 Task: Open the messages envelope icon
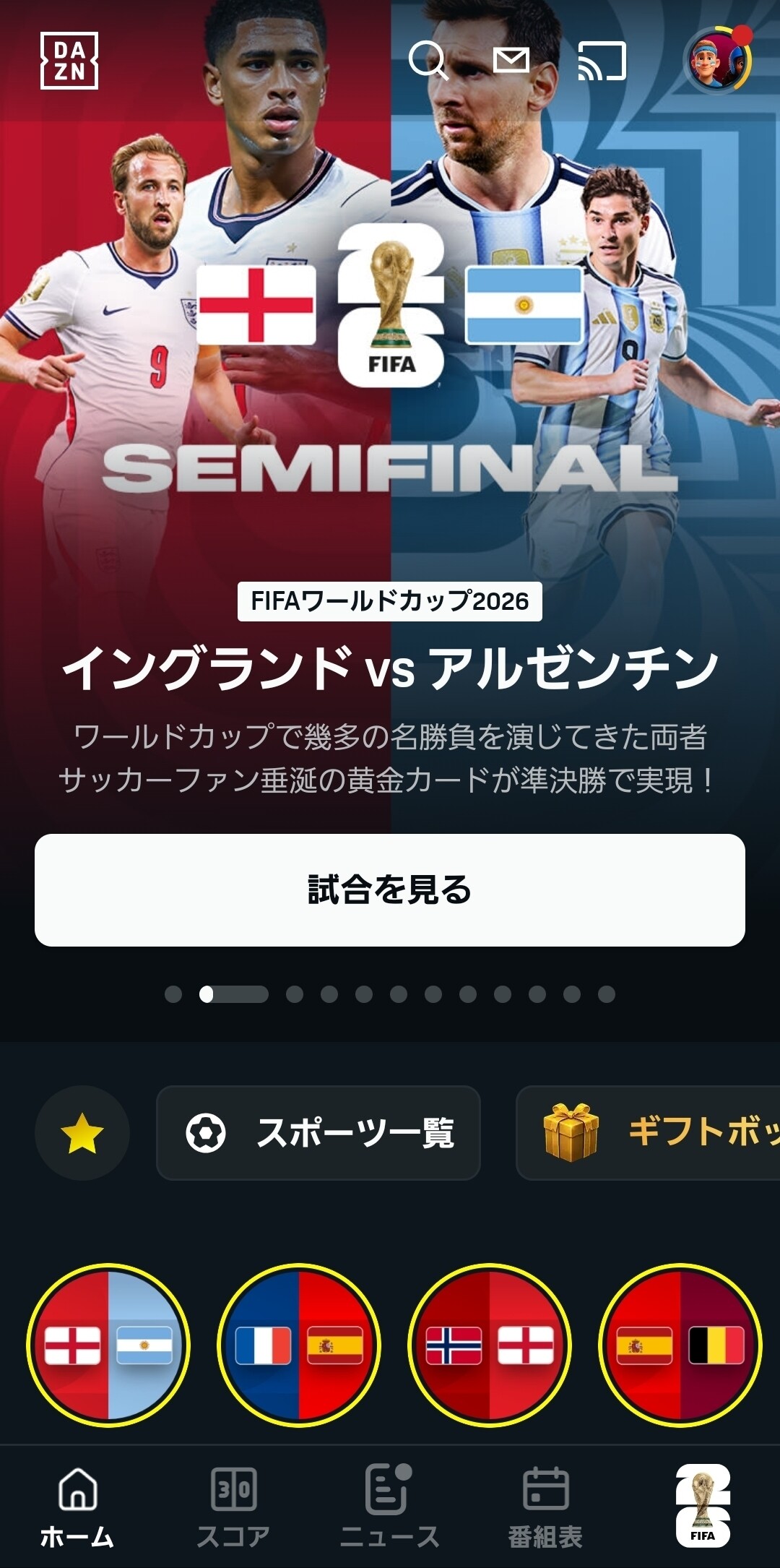511,60
